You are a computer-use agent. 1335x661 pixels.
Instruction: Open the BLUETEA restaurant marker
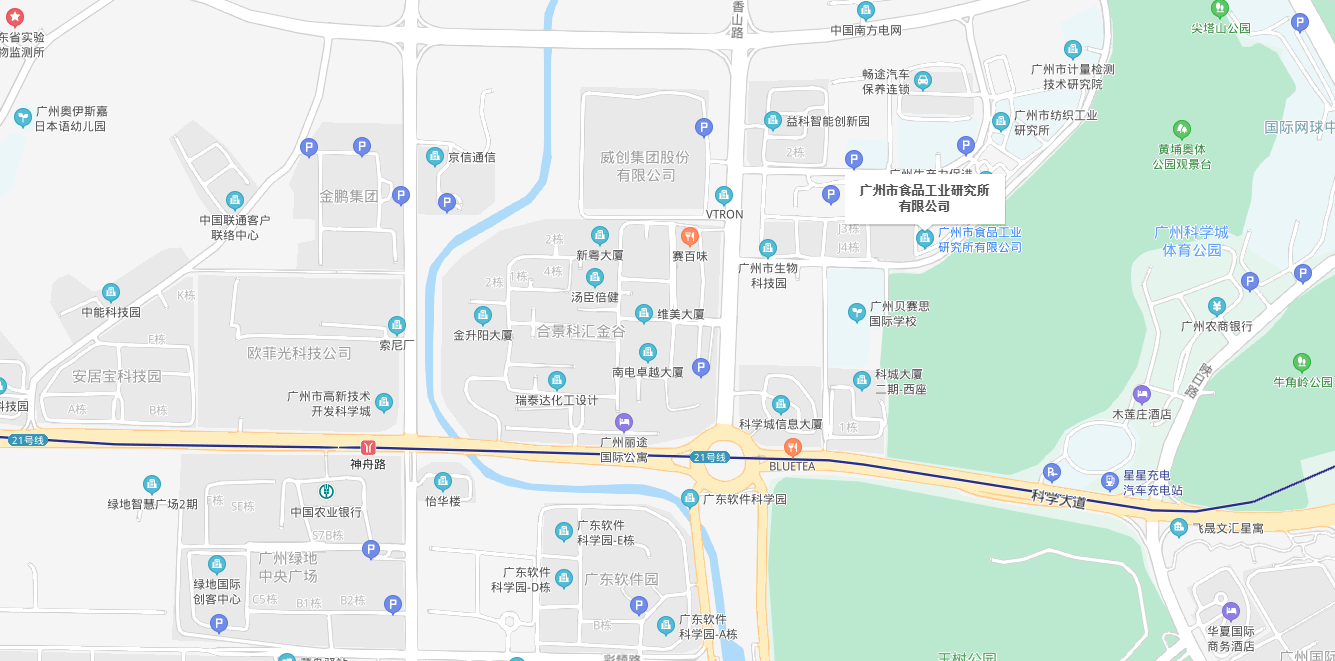(793, 447)
